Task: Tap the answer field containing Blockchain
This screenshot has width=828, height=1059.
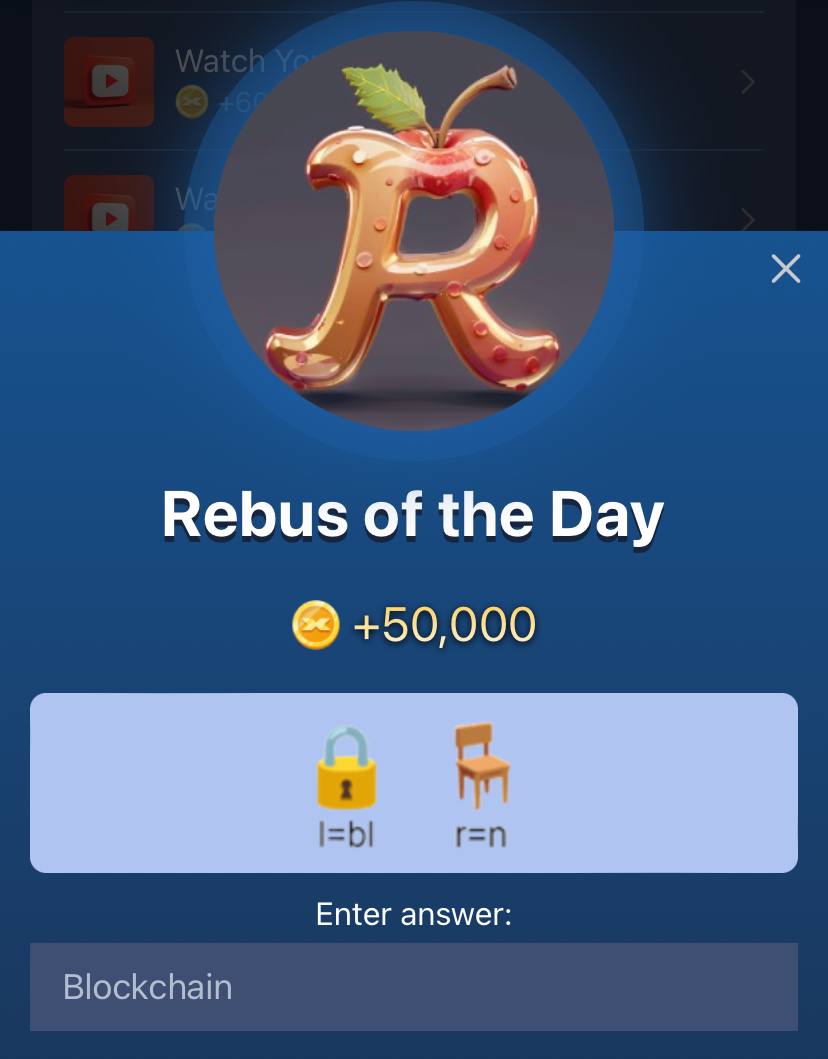Action: (x=413, y=986)
